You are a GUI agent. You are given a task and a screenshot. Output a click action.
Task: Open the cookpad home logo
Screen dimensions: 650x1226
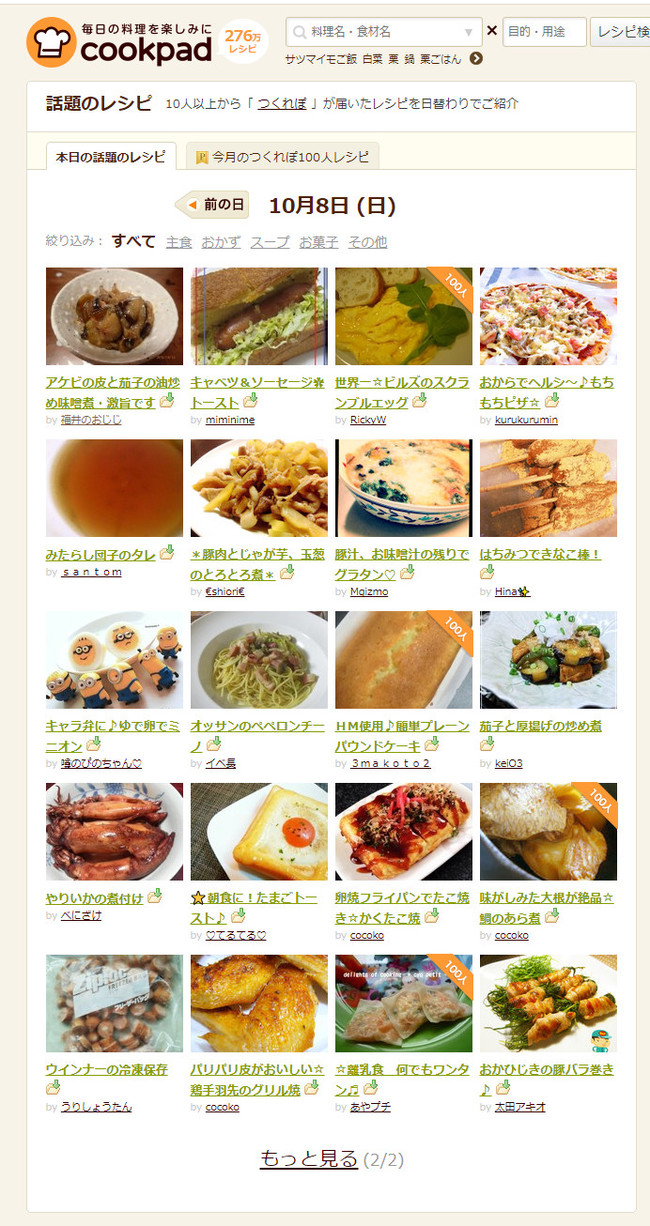coord(119,42)
